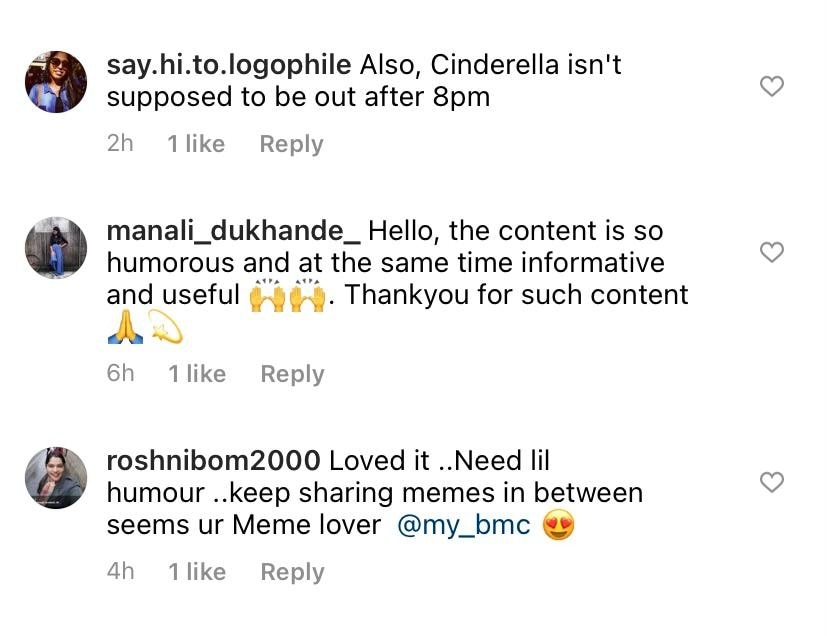
Task: Reply to say.hi.to.logophile's comment
Action: tap(291, 144)
